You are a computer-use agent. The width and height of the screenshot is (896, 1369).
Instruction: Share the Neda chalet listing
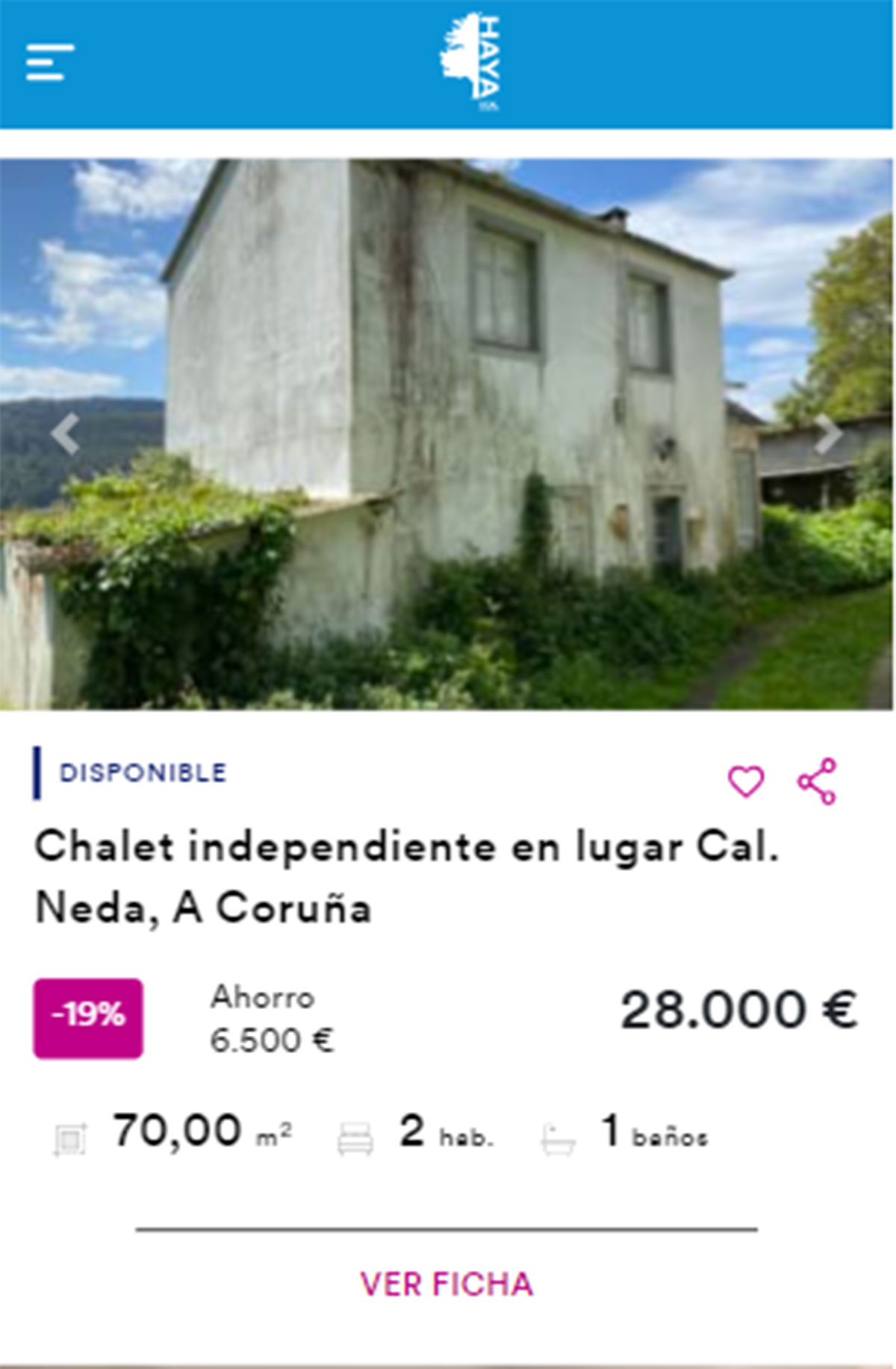[x=818, y=781]
